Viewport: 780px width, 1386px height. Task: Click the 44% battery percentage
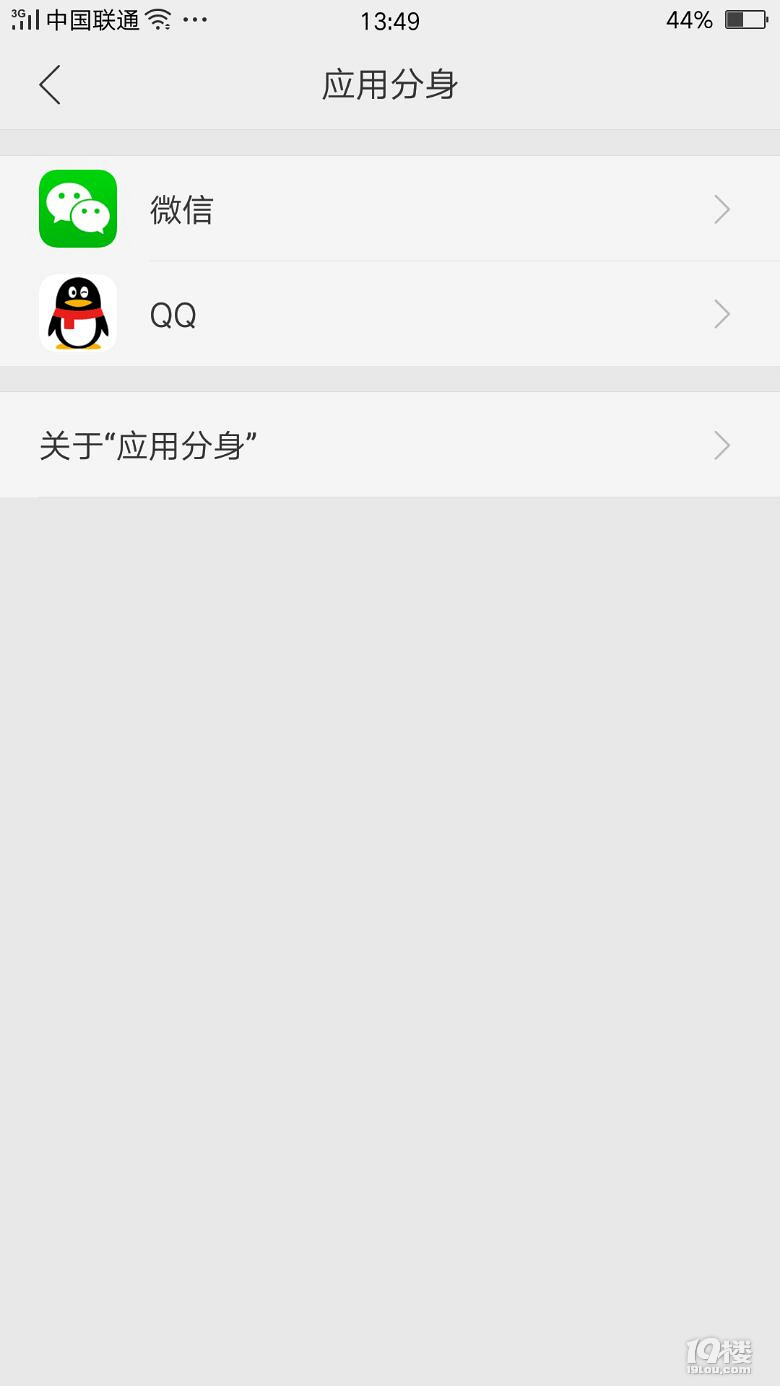click(x=688, y=20)
